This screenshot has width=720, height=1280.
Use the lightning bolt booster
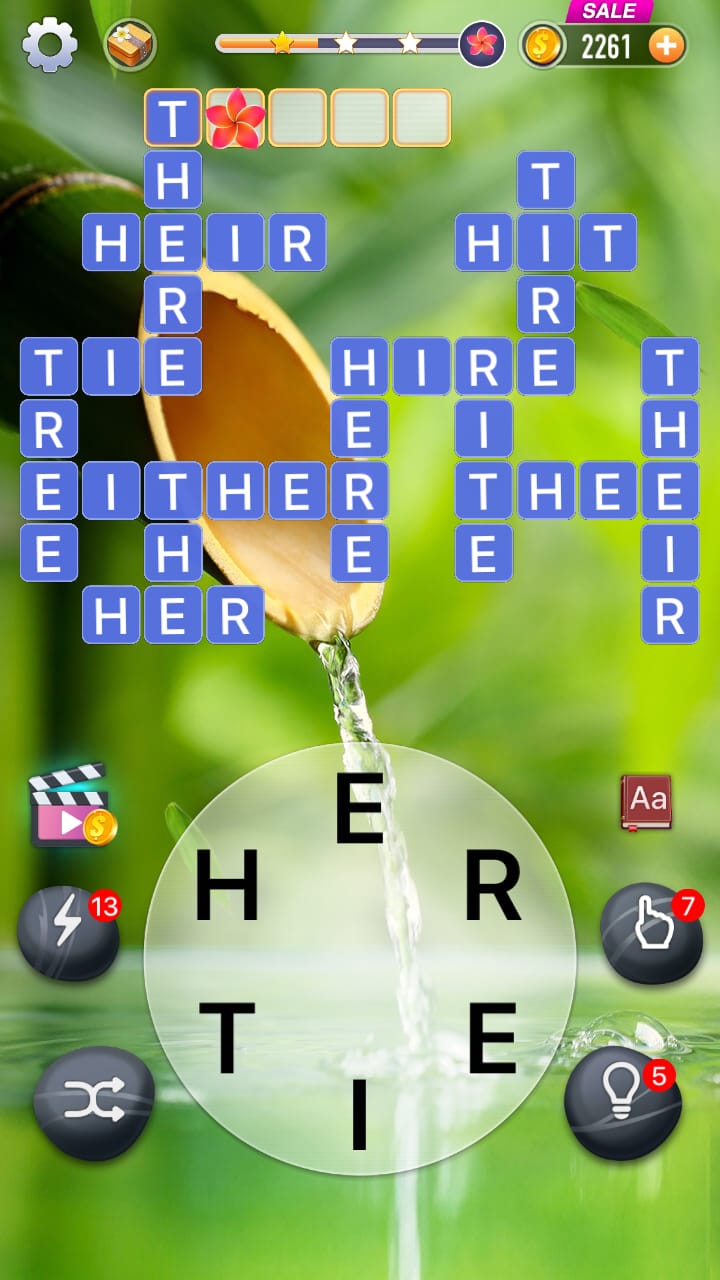click(68, 932)
